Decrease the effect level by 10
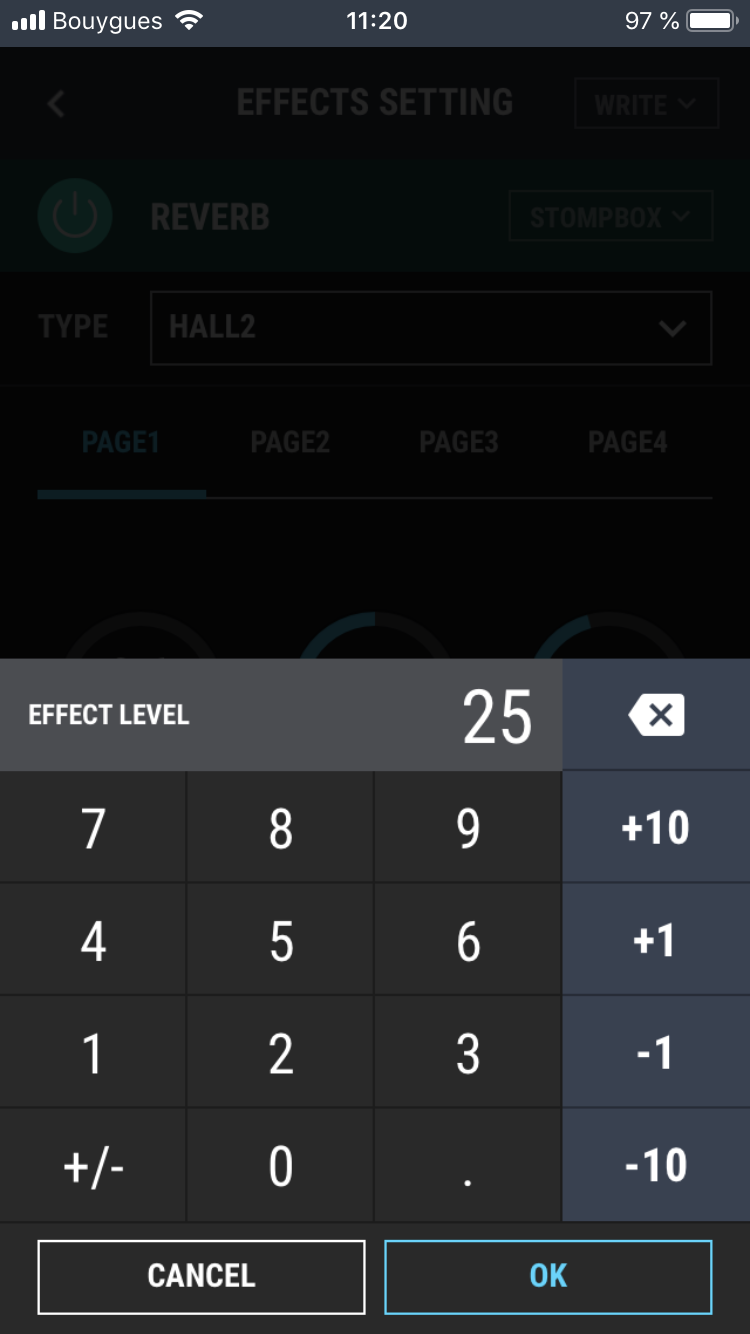This screenshot has height=1334, width=750. pyautogui.click(x=656, y=1165)
